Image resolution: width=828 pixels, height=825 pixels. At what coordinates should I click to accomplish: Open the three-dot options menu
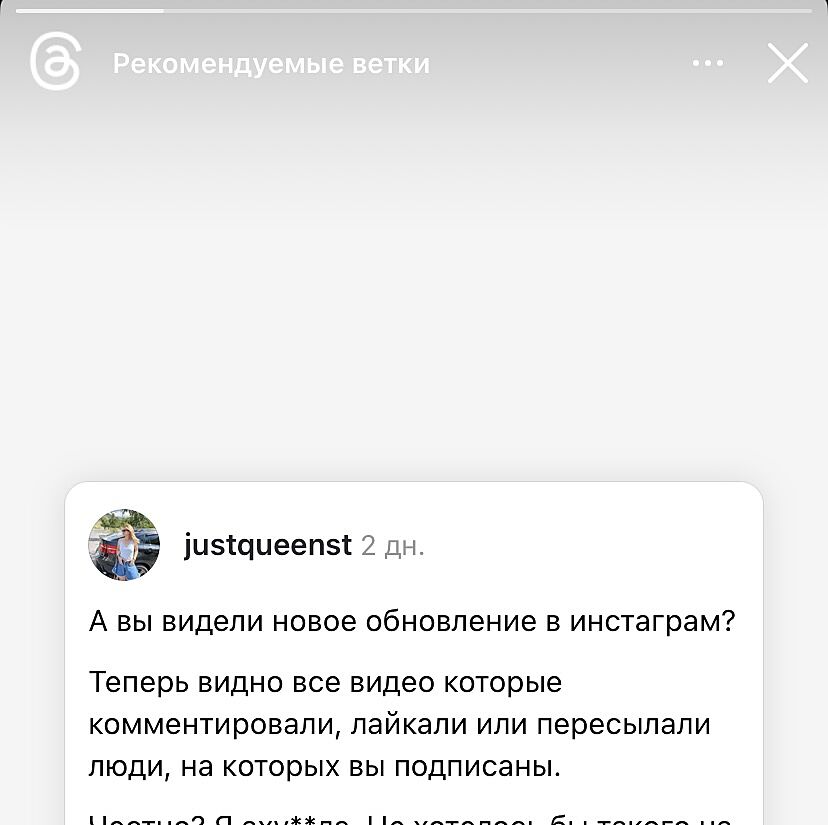click(707, 64)
